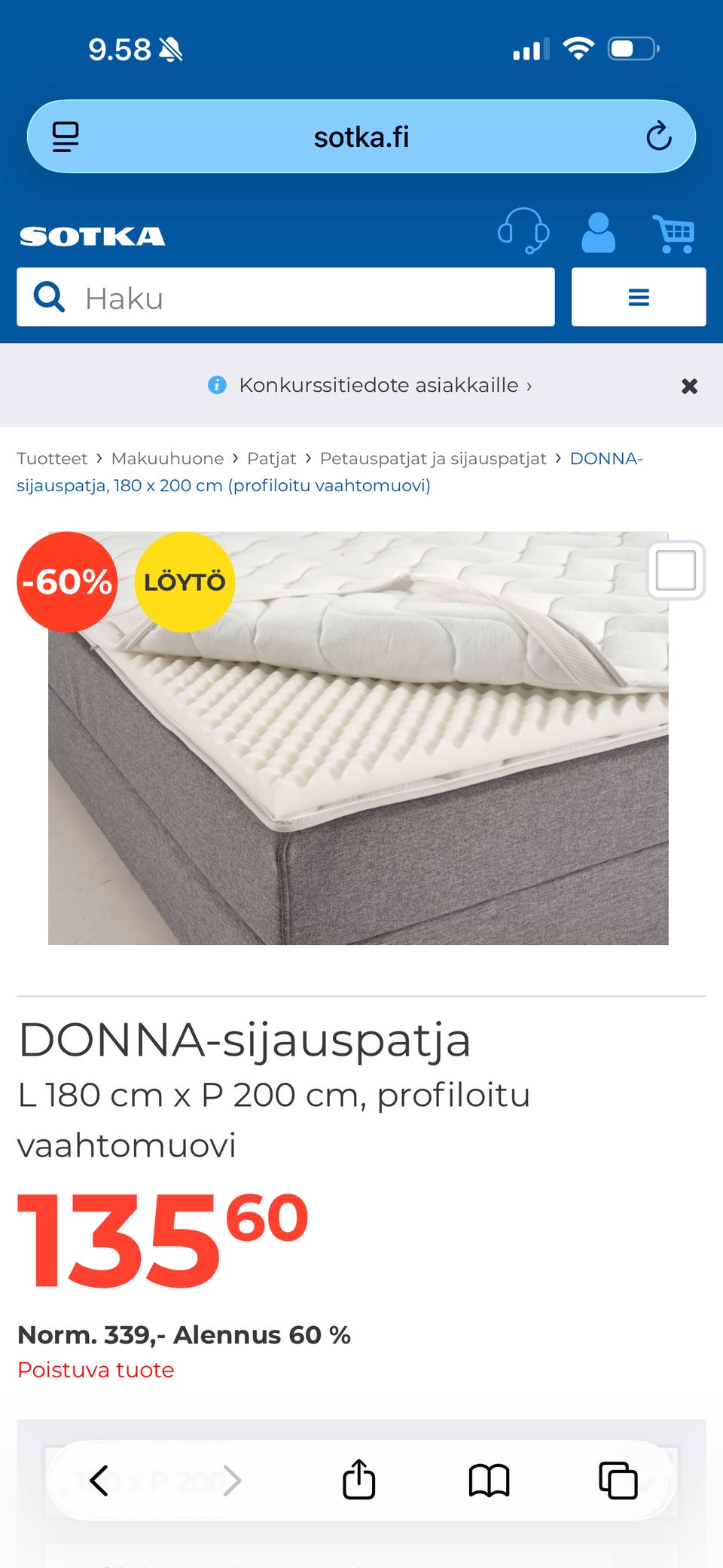Tap the search magnifier icon
The image size is (723, 1568).
pyautogui.click(x=48, y=297)
